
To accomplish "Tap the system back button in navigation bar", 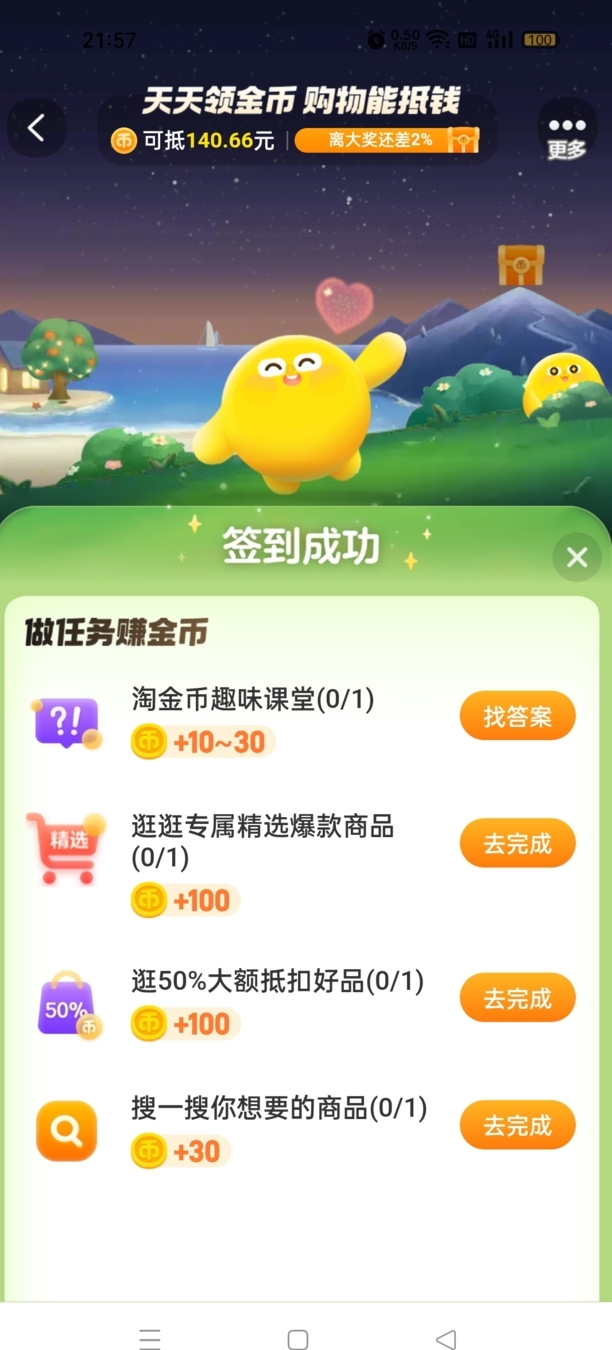I will tap(446, 1339).
